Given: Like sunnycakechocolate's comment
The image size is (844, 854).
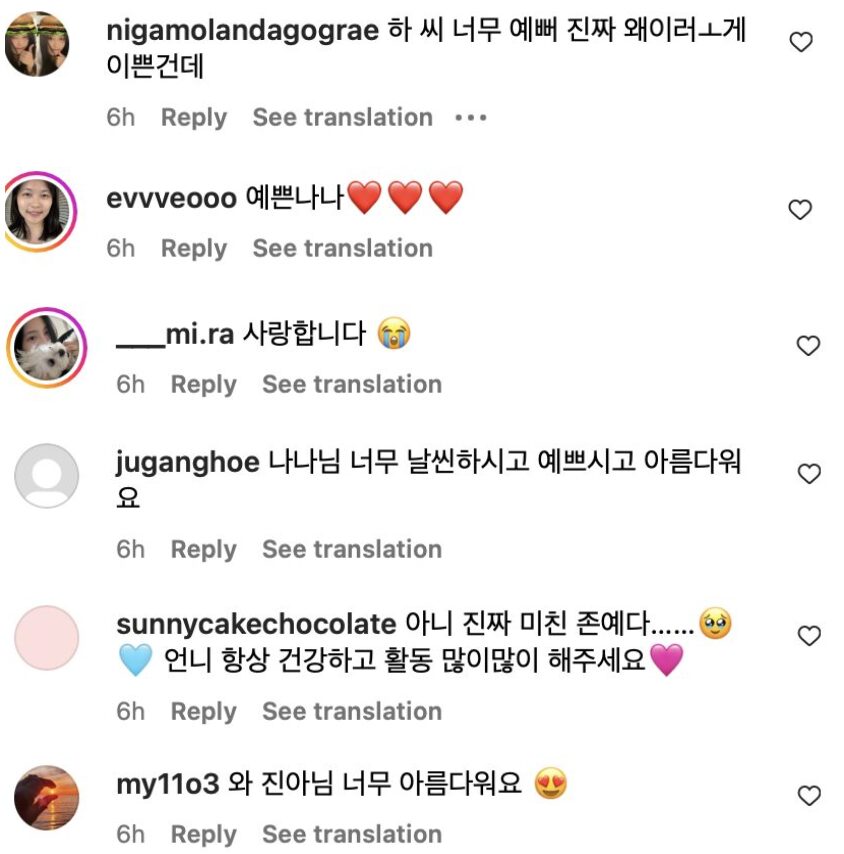Looking at the screenshot, I should [807, 635].
